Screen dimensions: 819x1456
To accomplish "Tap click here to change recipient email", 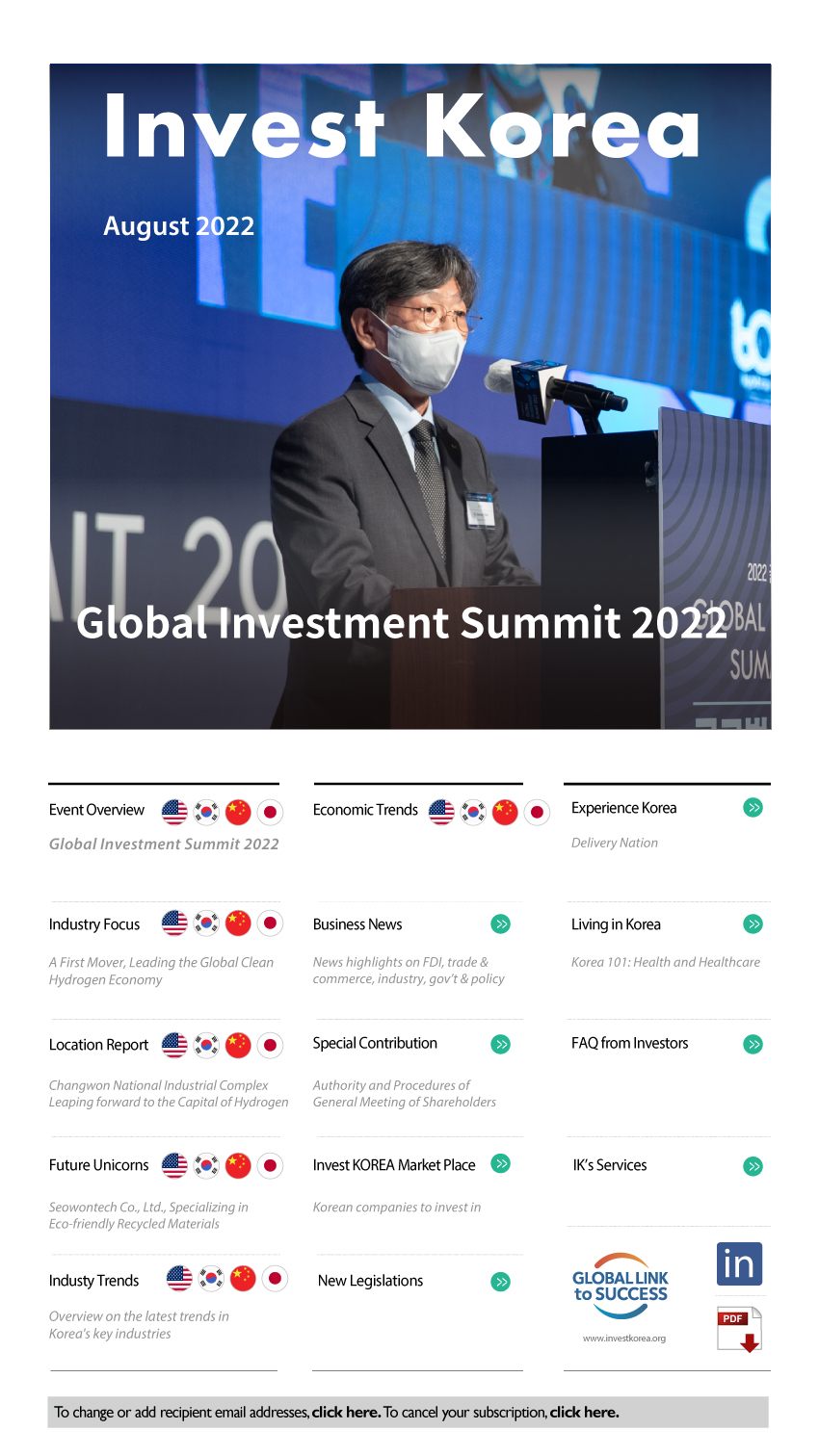I will (346, 1413).
